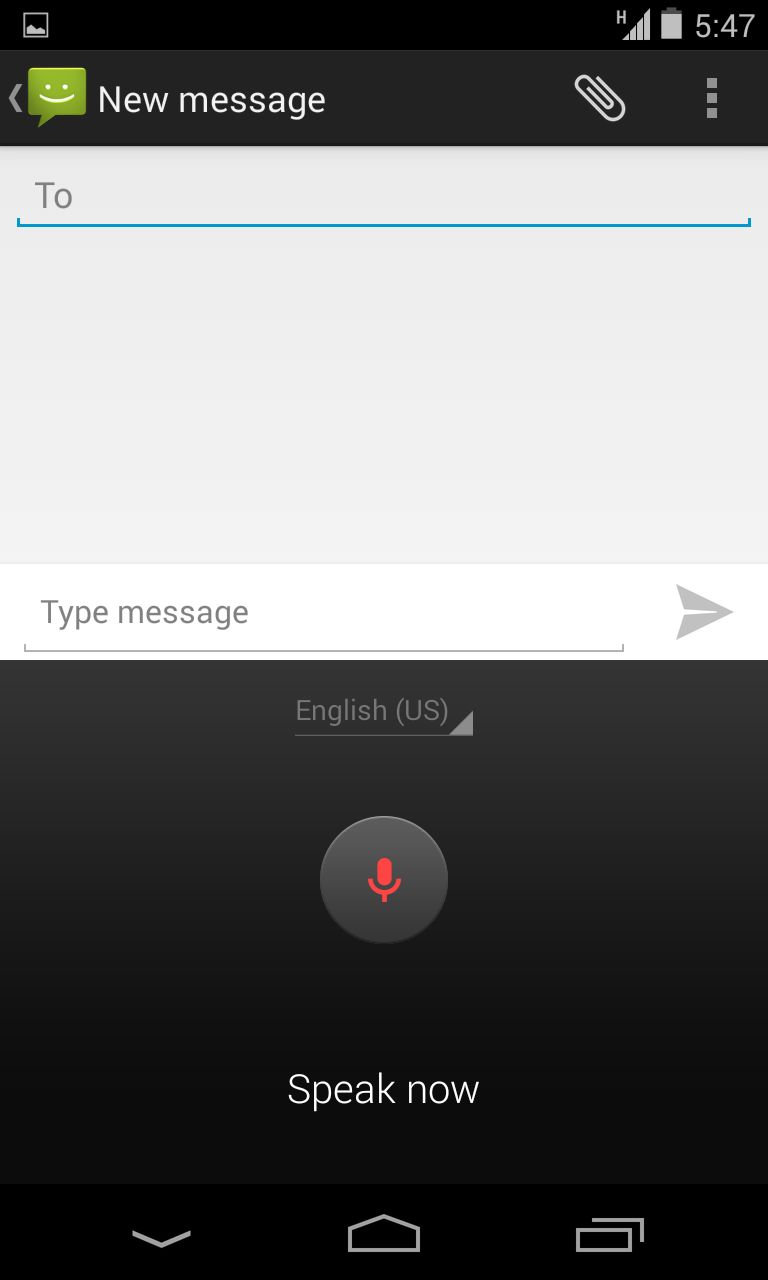Tap the red microphone button
Screen dimensions: 768x1280
(x=384, y=880)
